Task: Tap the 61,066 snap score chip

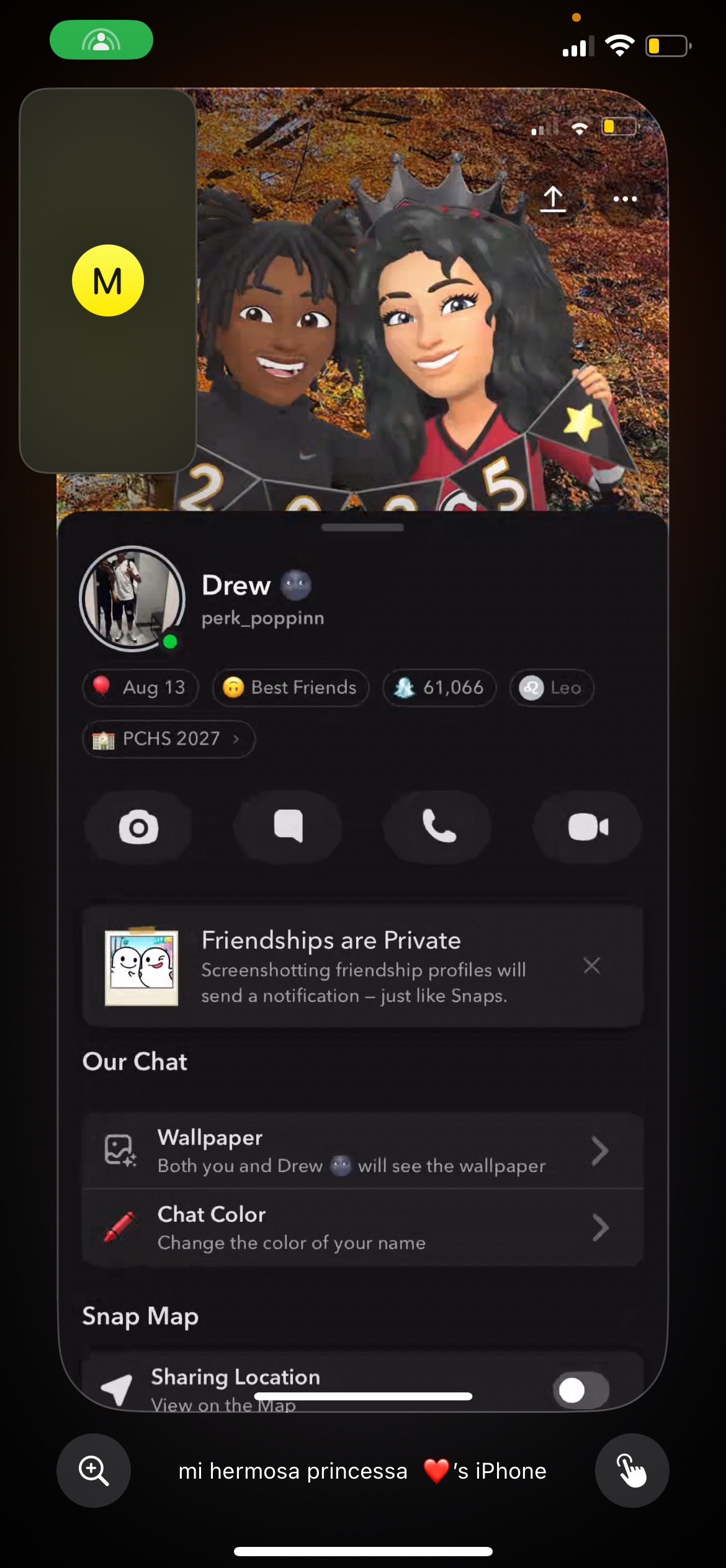Action: [x=439, y=688]
